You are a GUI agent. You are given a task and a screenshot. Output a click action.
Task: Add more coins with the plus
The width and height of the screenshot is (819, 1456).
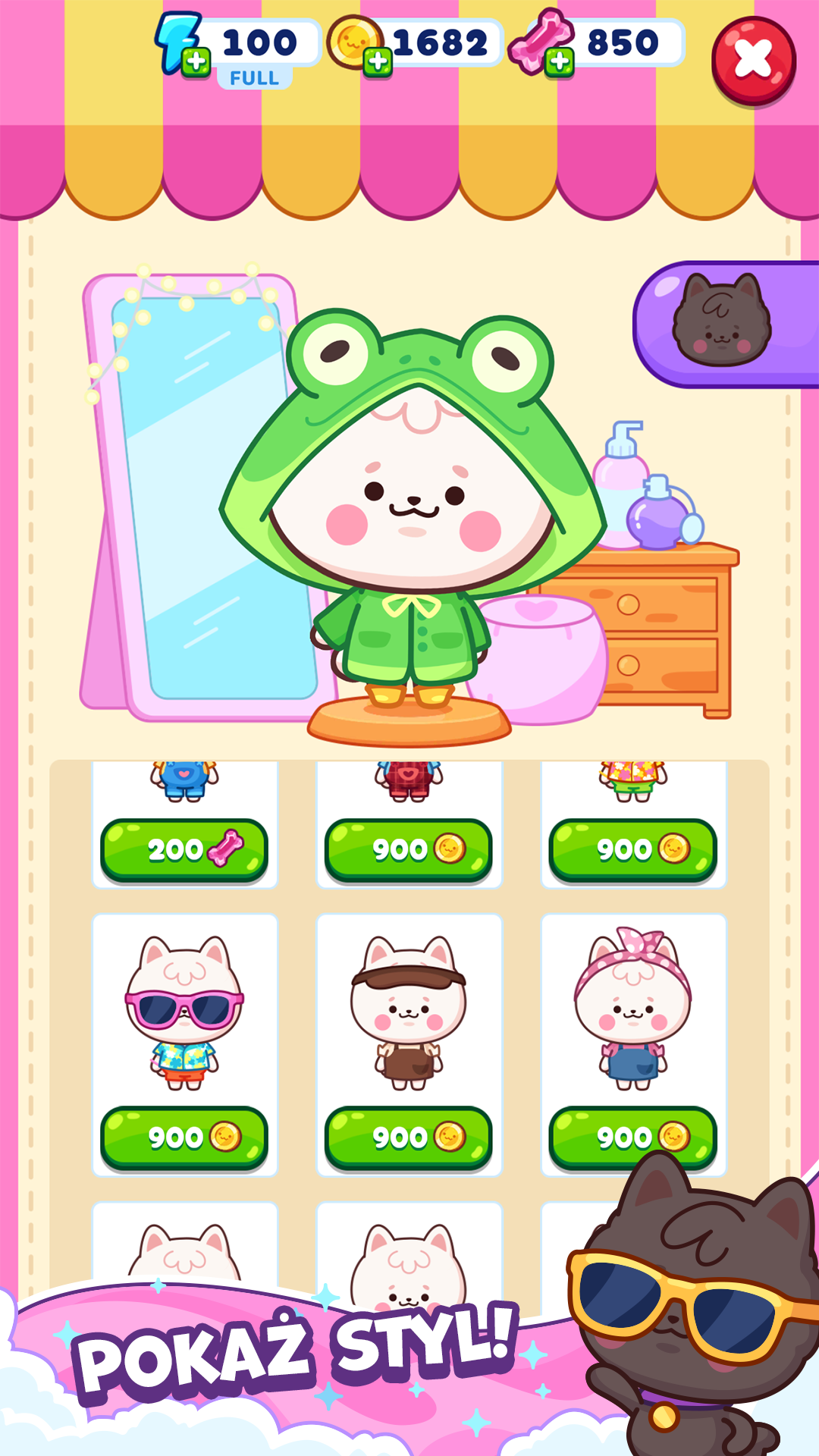tap(377, 61)
